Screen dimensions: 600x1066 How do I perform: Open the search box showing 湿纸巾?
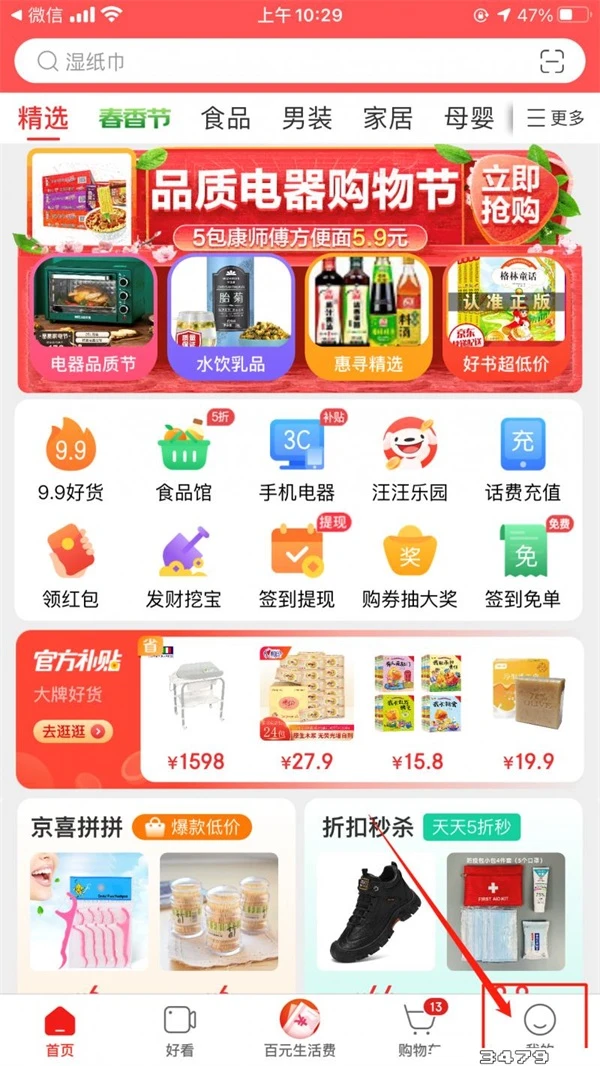[280, 62]
